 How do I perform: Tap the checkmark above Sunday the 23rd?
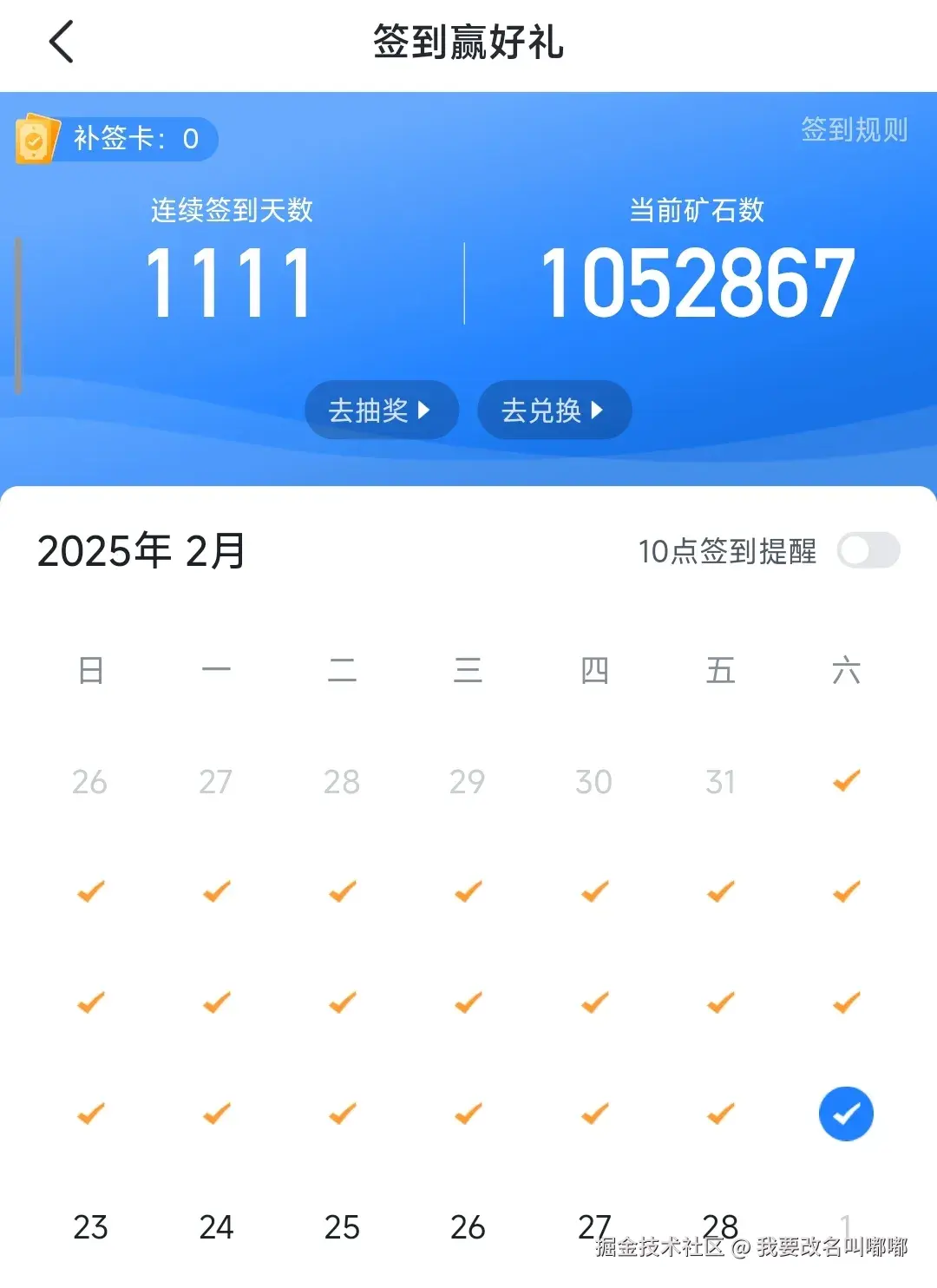click(x=89, y=1114)
